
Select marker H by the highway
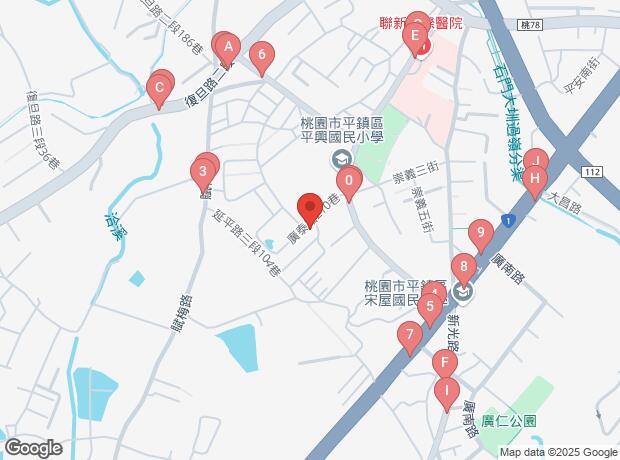(535, 180)
